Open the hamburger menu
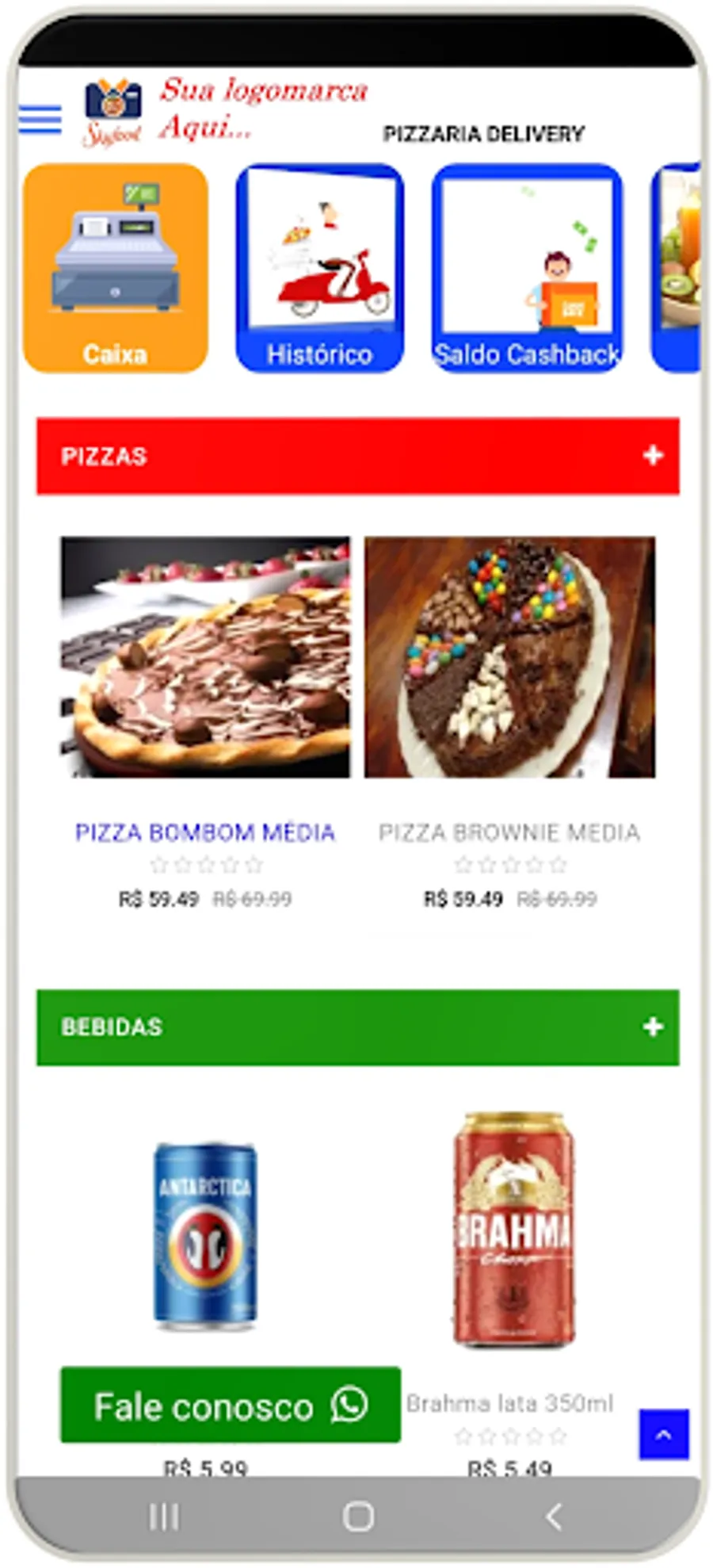This screenshot has height=1568, width=713. 40,119
